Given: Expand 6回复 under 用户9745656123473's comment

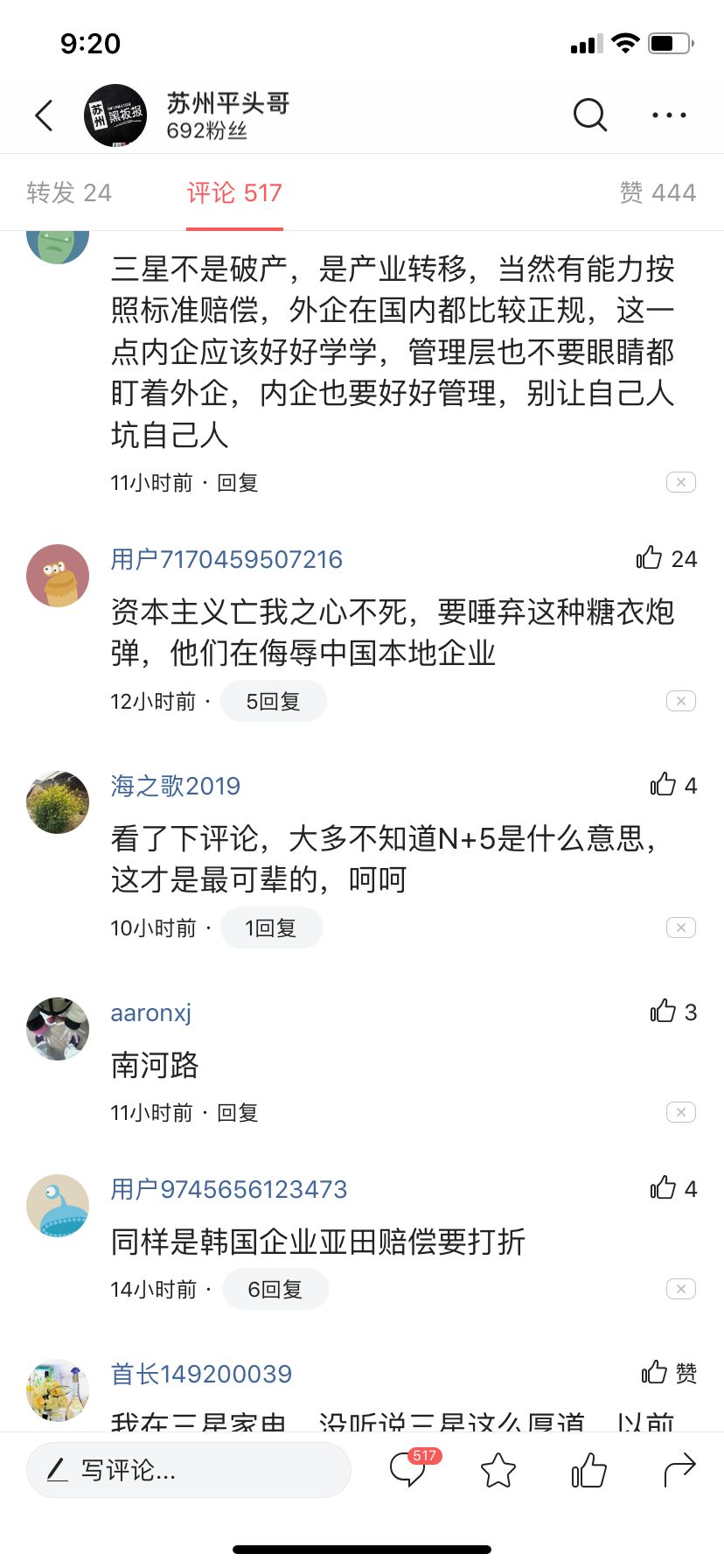Looking at the screenshot, I should click(x=275, y=1290).
